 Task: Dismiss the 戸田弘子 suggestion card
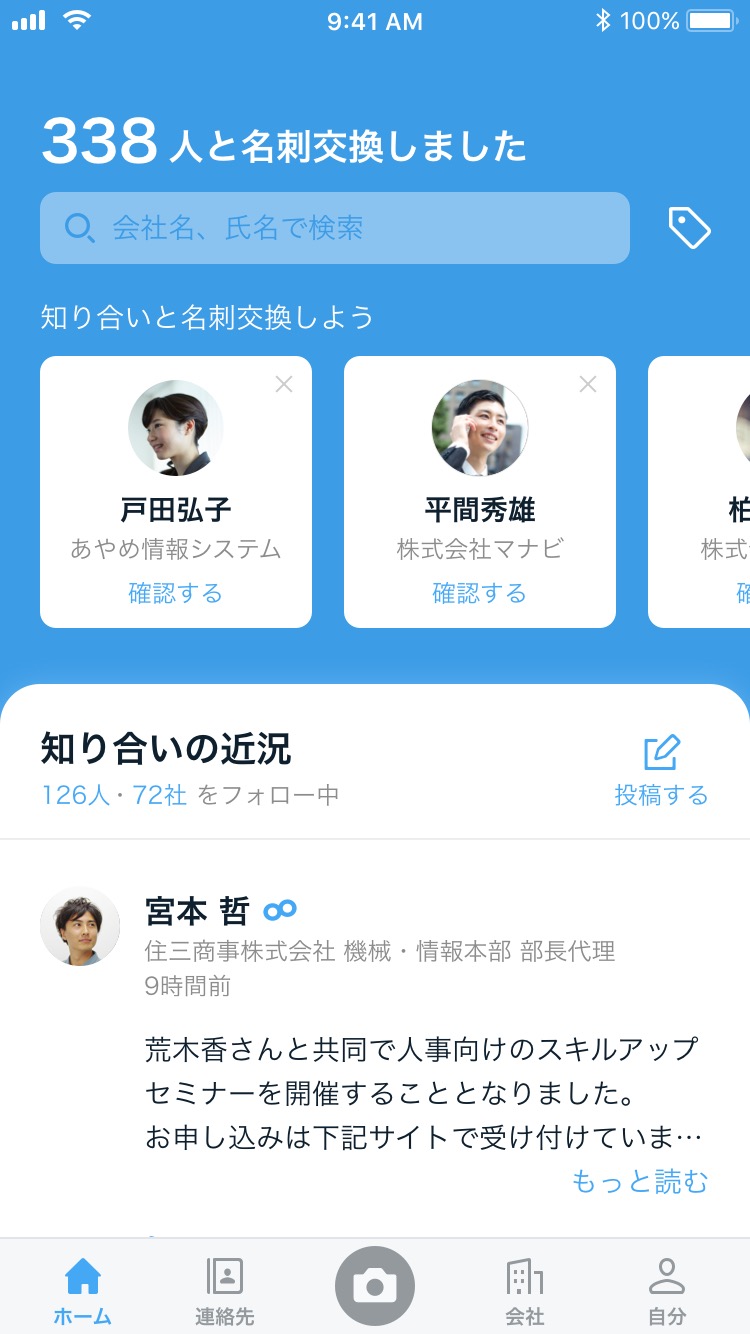(284, 384)
